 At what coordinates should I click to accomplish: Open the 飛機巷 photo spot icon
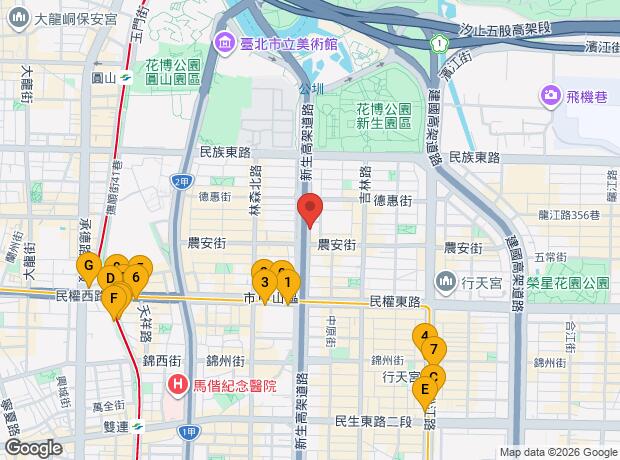[550, 96]
